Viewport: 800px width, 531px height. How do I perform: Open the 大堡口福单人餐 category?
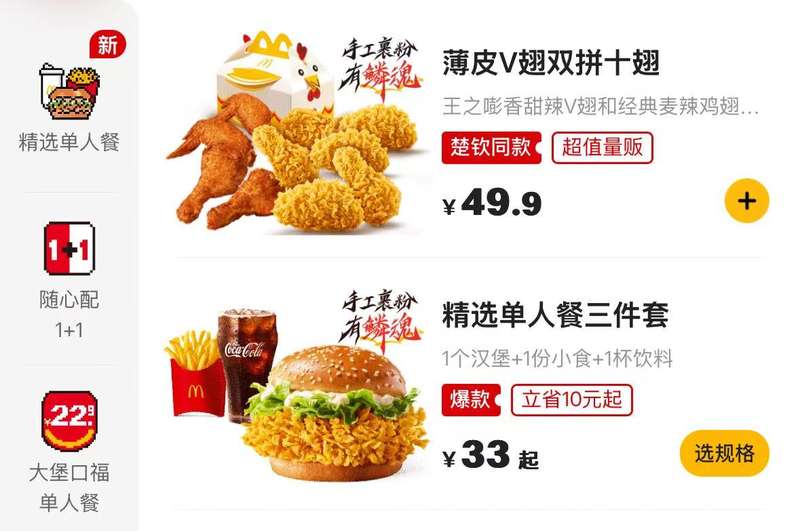point(69,448)
